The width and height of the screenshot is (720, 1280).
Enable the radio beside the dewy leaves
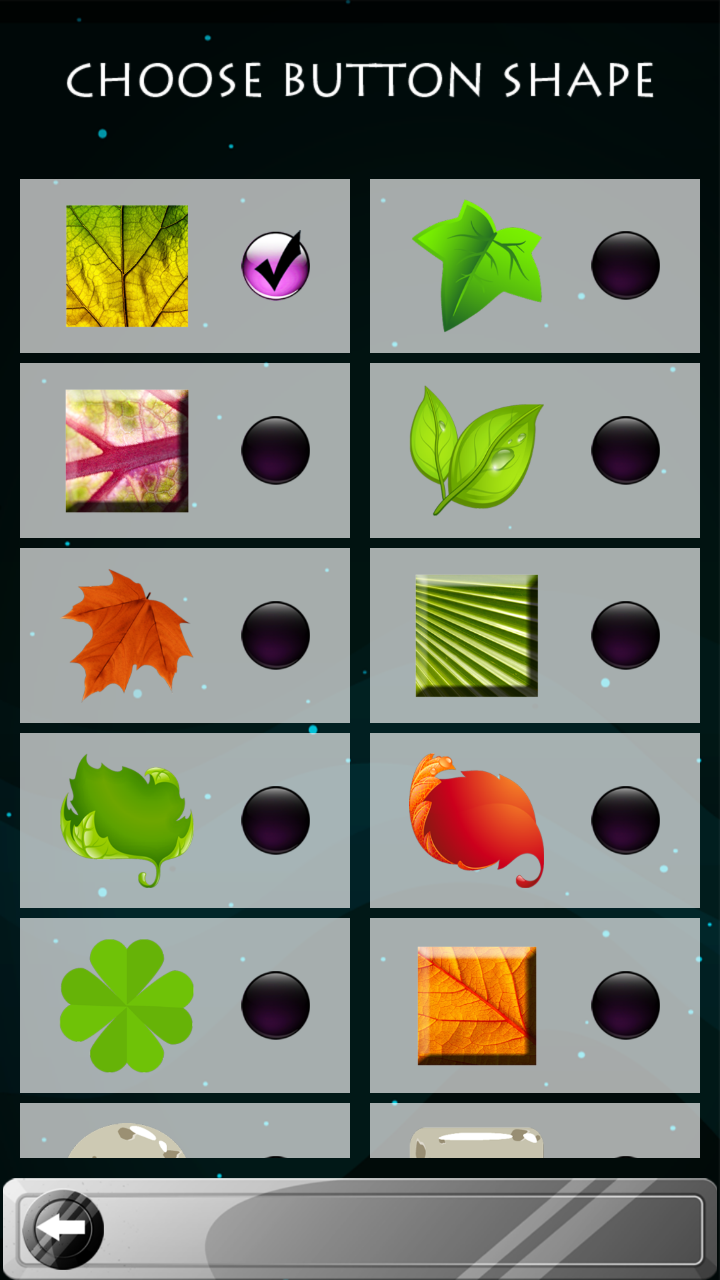(x=627, y=450)
